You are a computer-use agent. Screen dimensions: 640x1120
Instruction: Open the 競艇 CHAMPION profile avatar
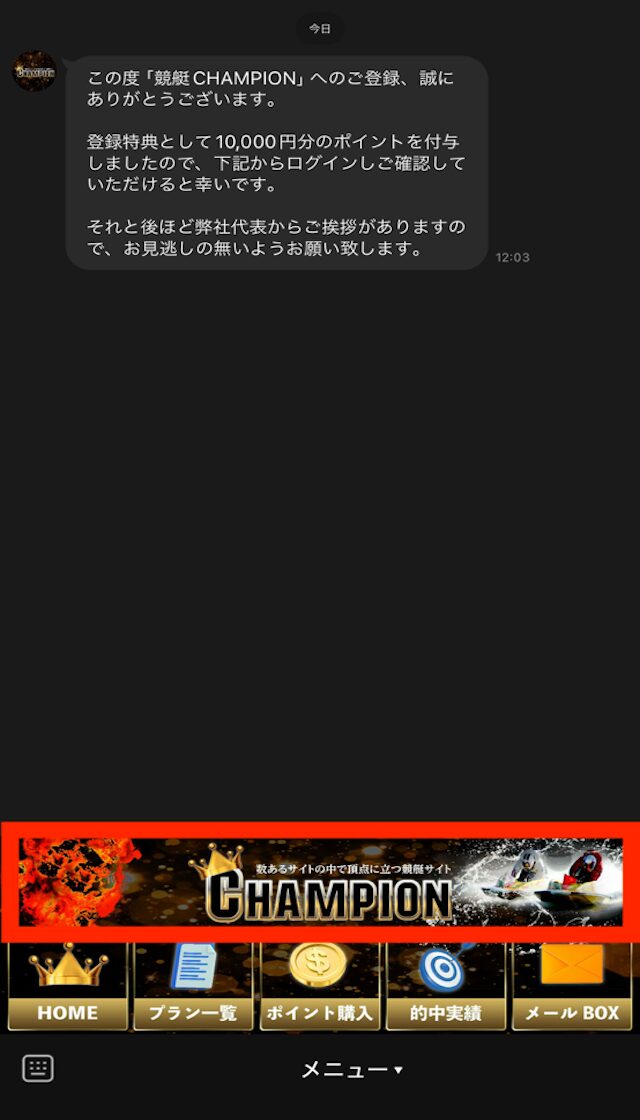[34, 72]
